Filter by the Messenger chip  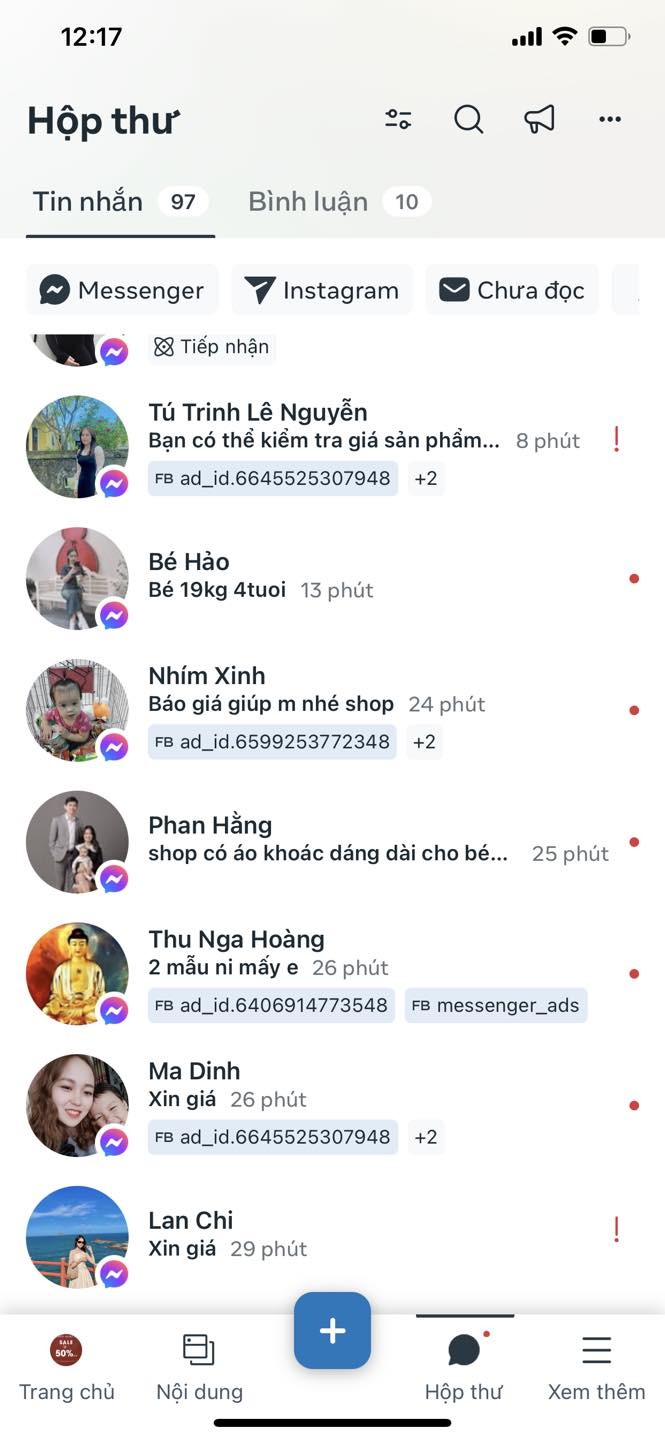(122, 290)
